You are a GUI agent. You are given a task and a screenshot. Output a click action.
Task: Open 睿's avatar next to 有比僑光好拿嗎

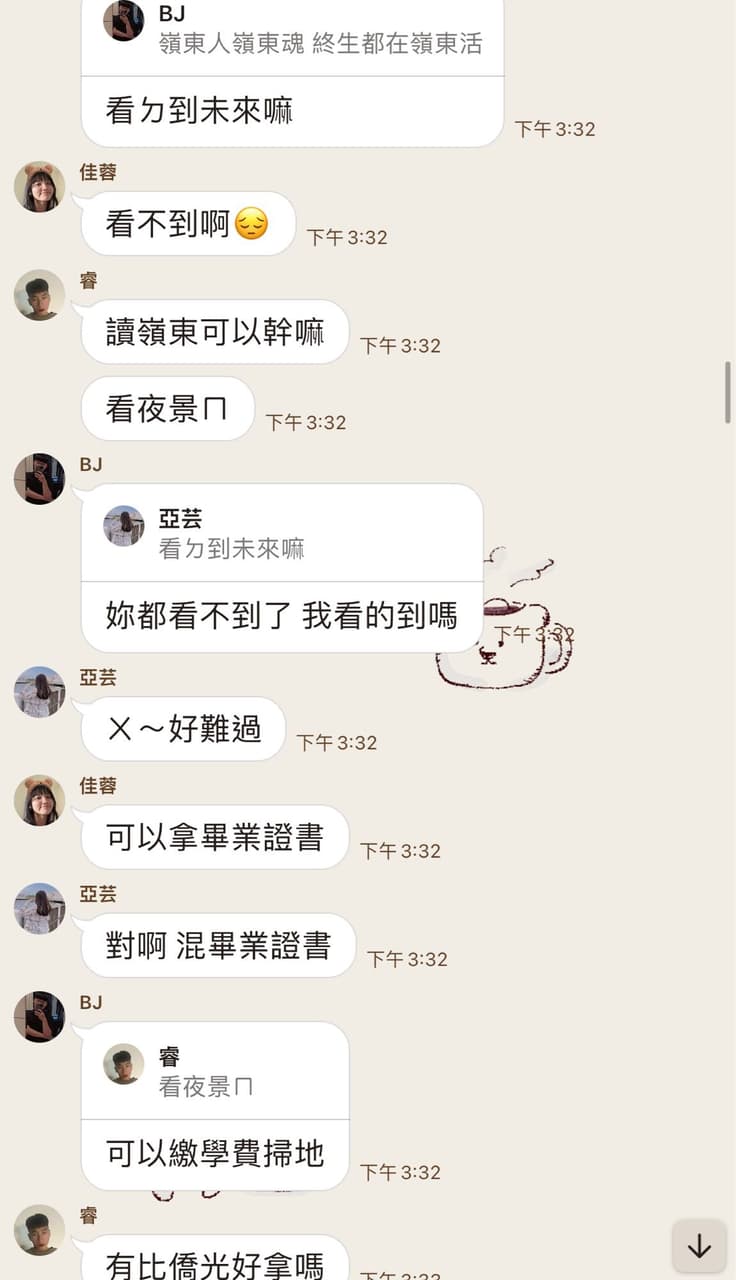(40, 1230)
